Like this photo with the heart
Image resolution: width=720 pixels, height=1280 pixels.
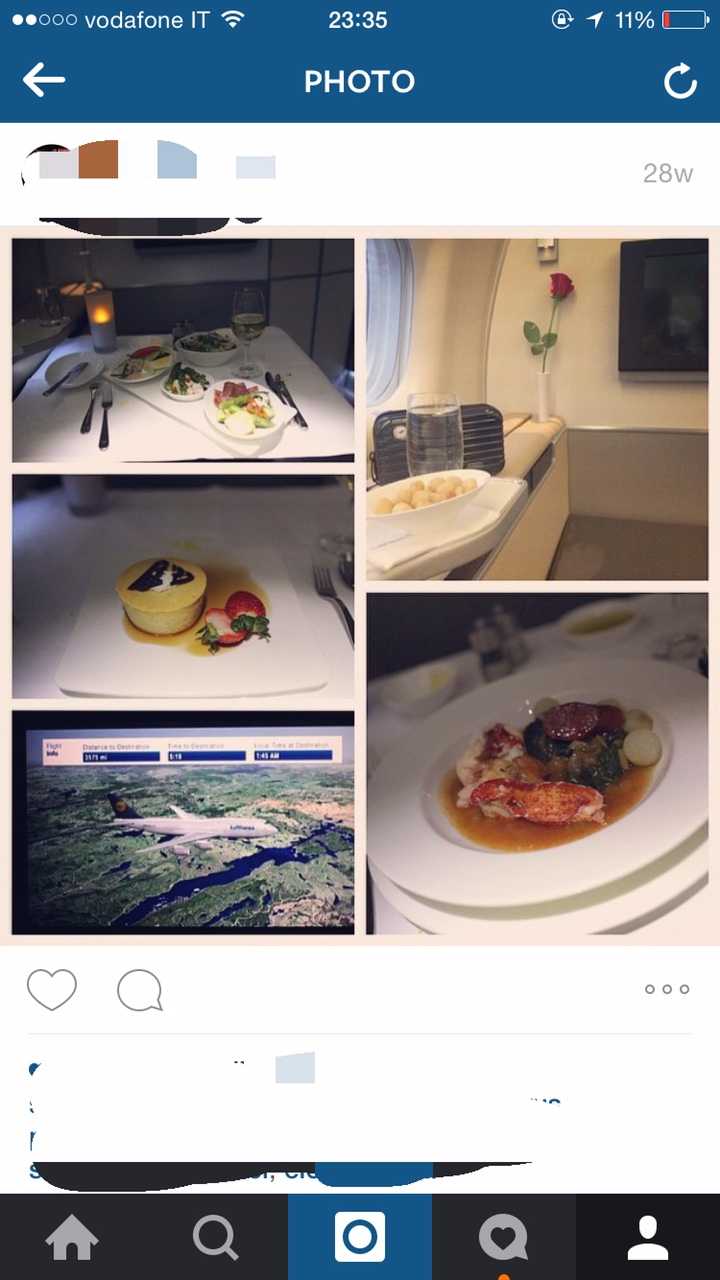tap(52, 990)
